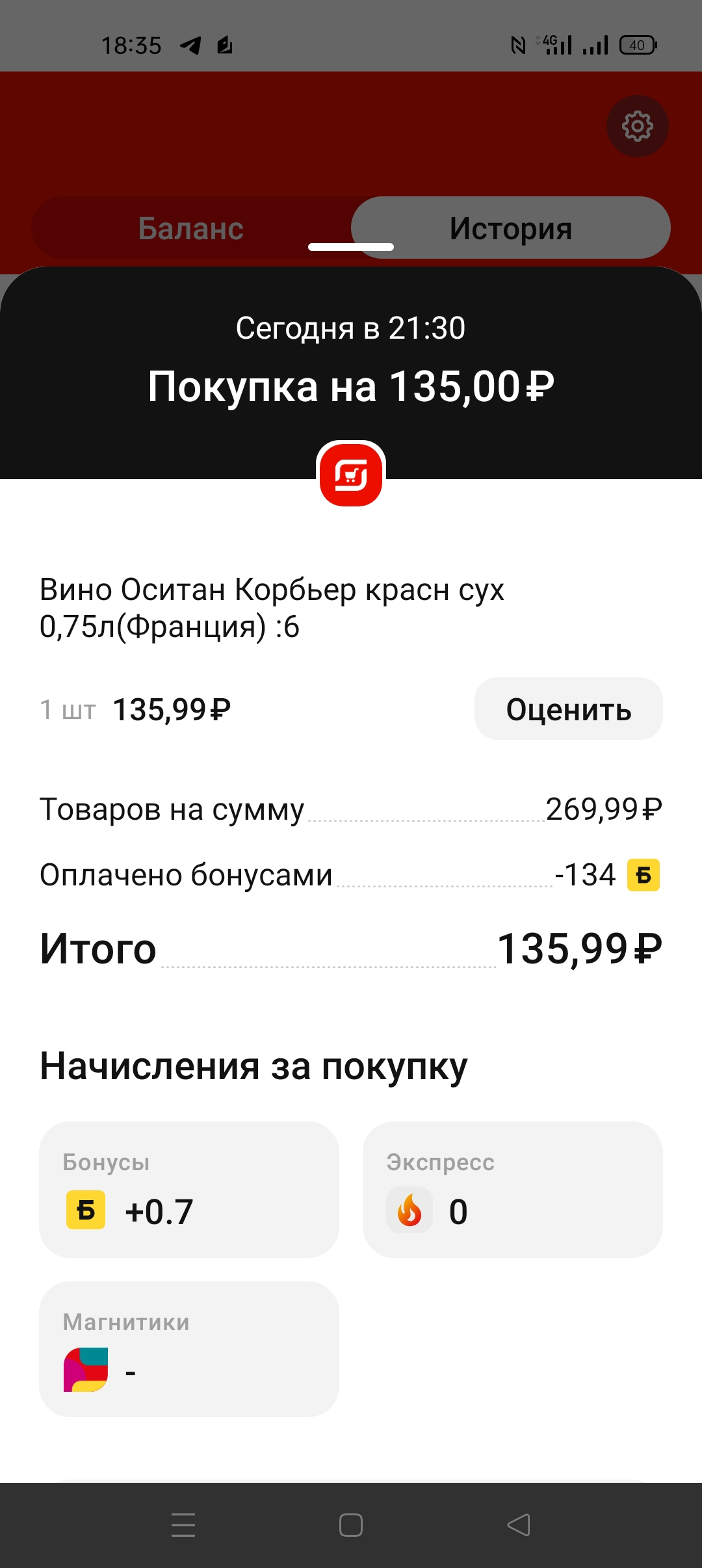Go to the home screen
The width and height of the screenshot is (702, 1568).
pos(351,1525)
